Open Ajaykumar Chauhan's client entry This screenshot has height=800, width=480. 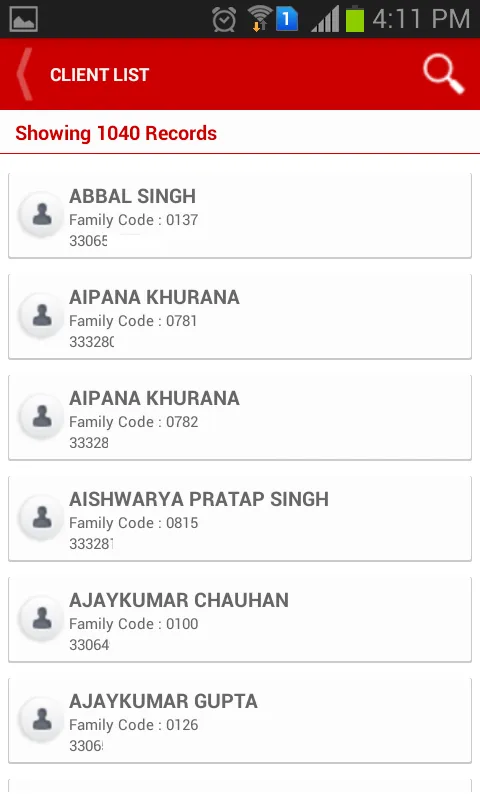pos(240,620)
